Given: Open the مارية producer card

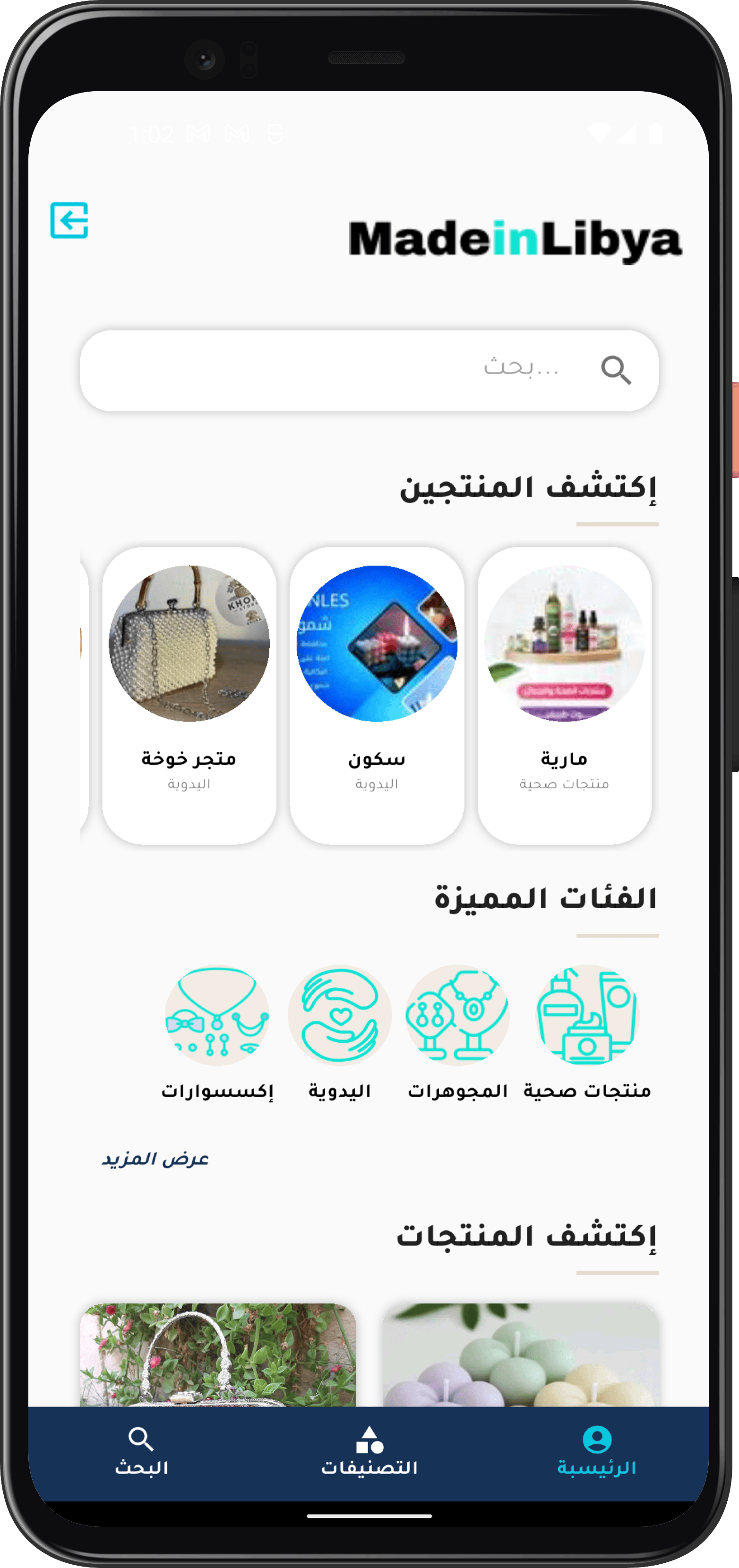Looking at the screenshot, I should pos(564,695).
